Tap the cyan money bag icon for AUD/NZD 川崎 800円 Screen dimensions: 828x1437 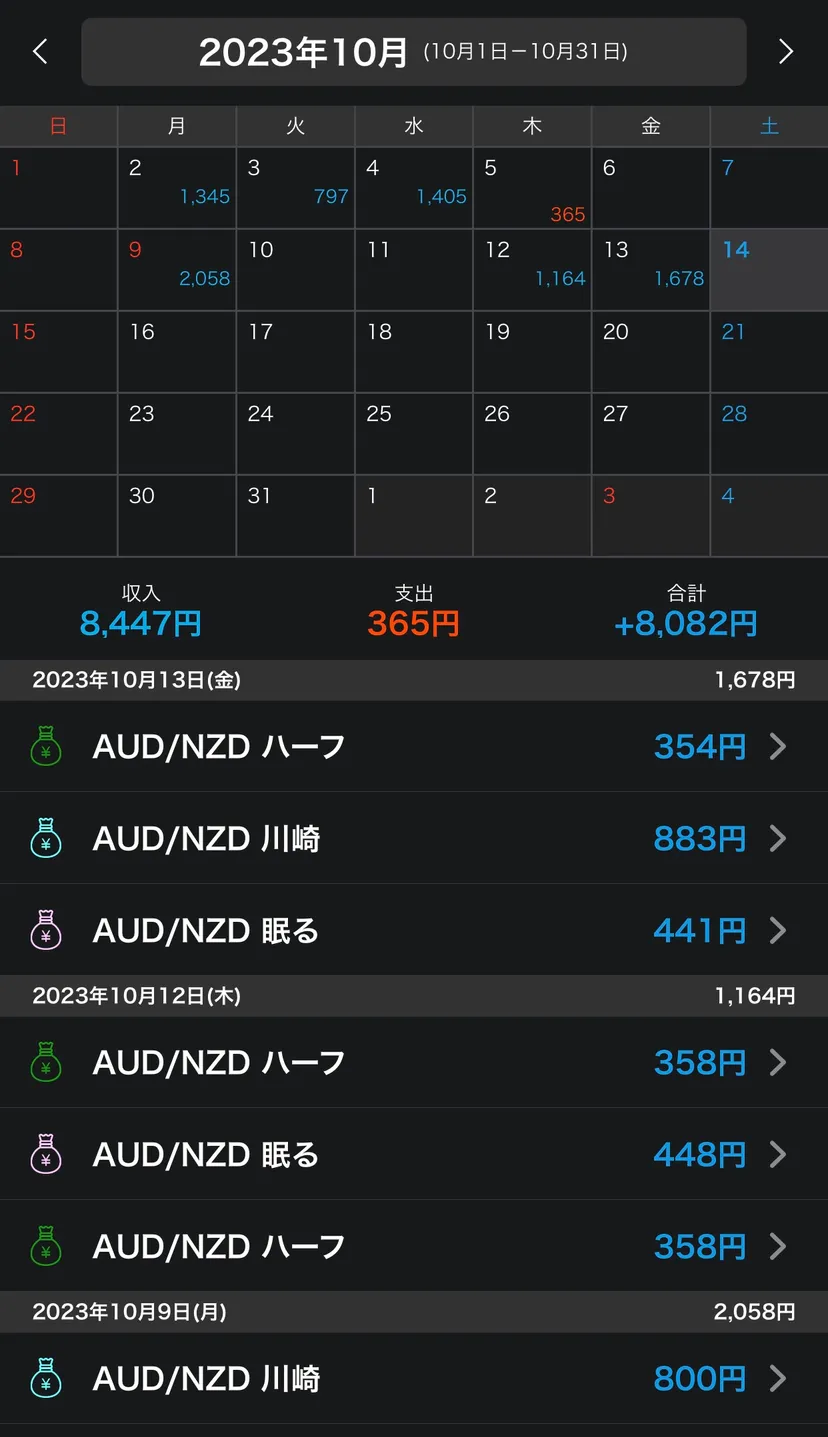(x=45, y=1378)
